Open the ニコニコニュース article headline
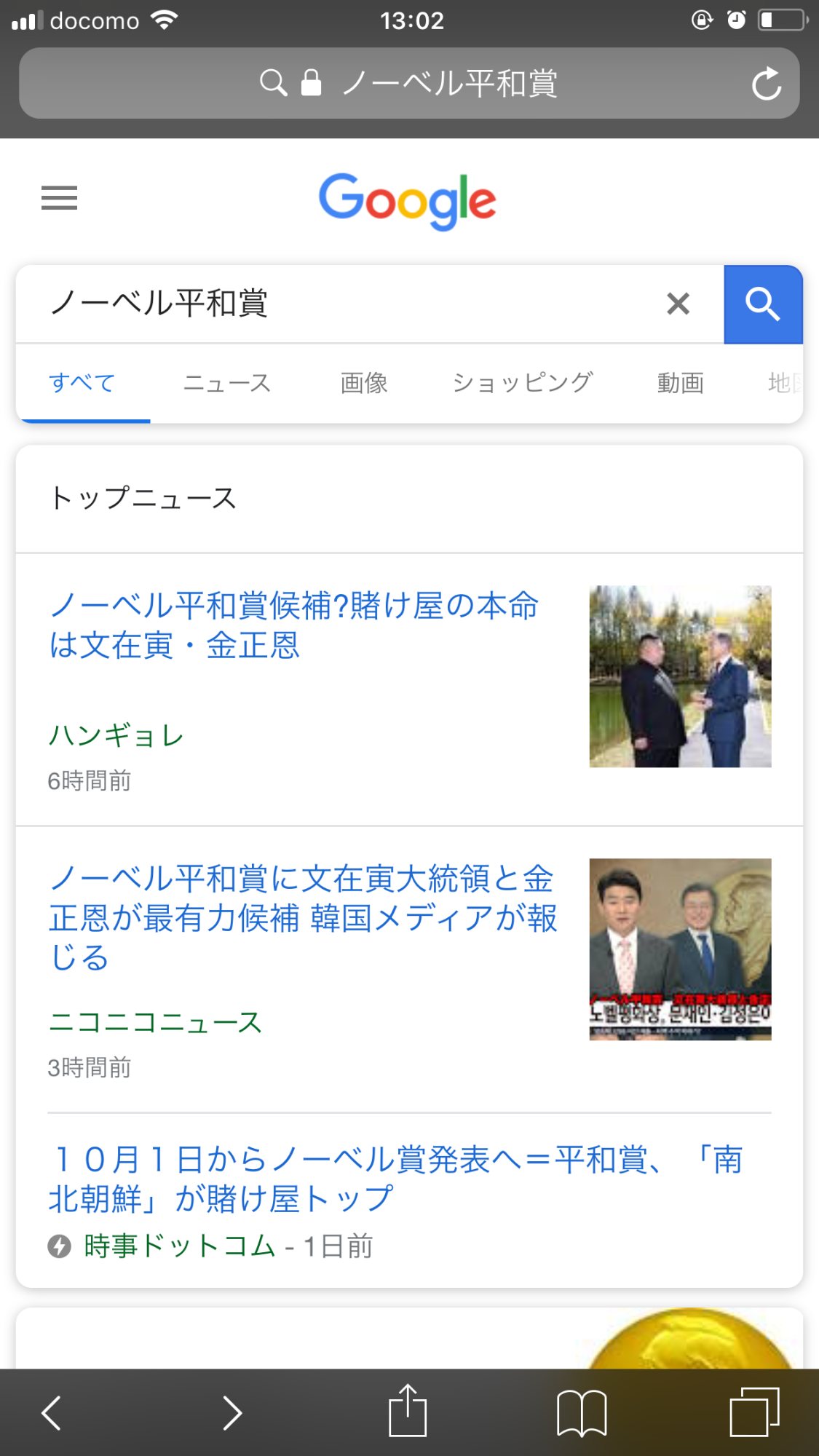 302,917
